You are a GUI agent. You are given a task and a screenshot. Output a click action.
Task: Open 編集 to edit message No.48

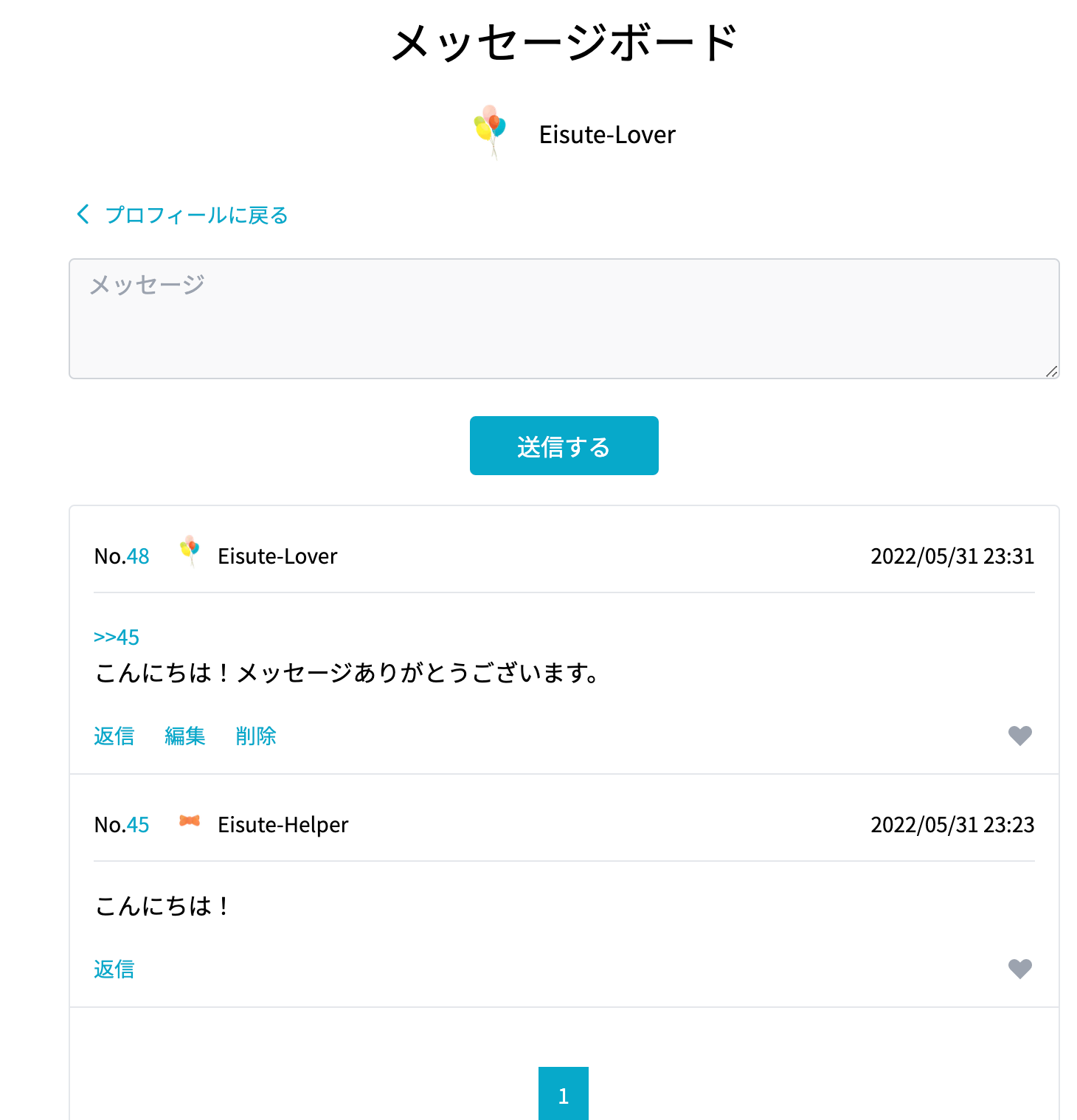[184, 736]
